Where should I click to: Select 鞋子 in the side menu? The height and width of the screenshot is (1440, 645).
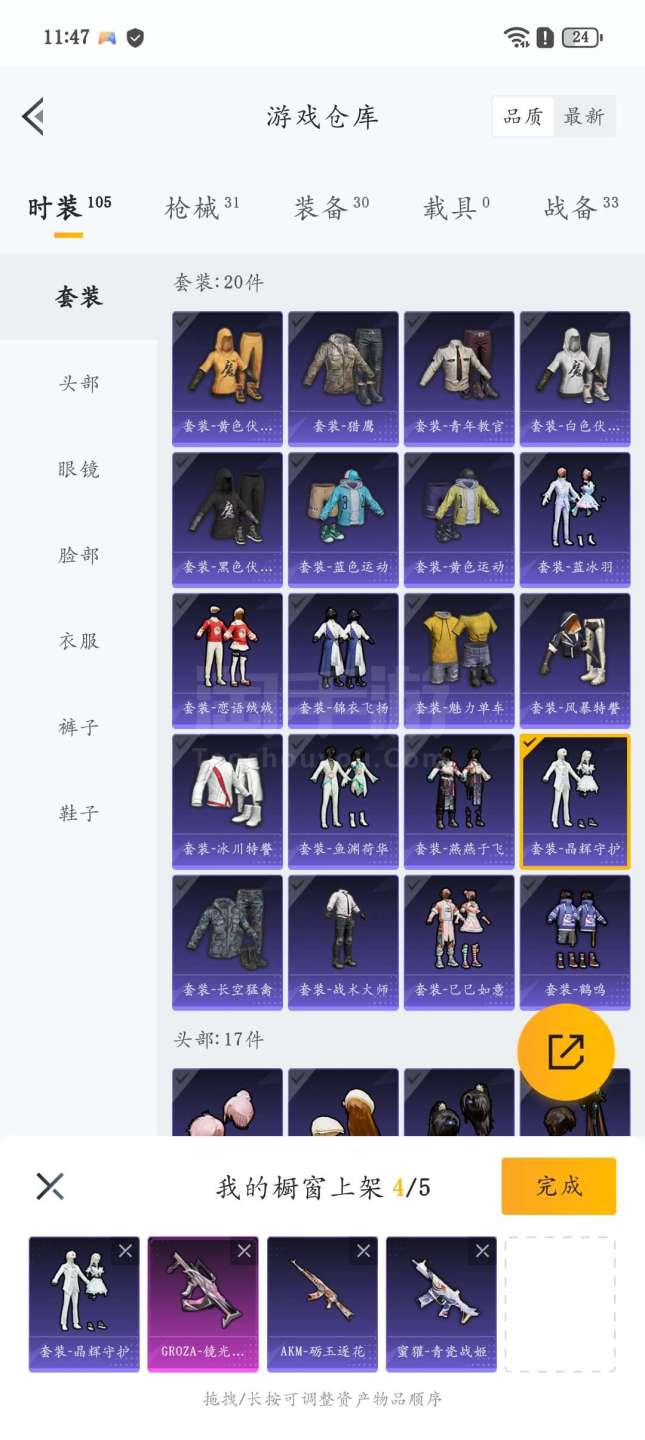point(79,813)
